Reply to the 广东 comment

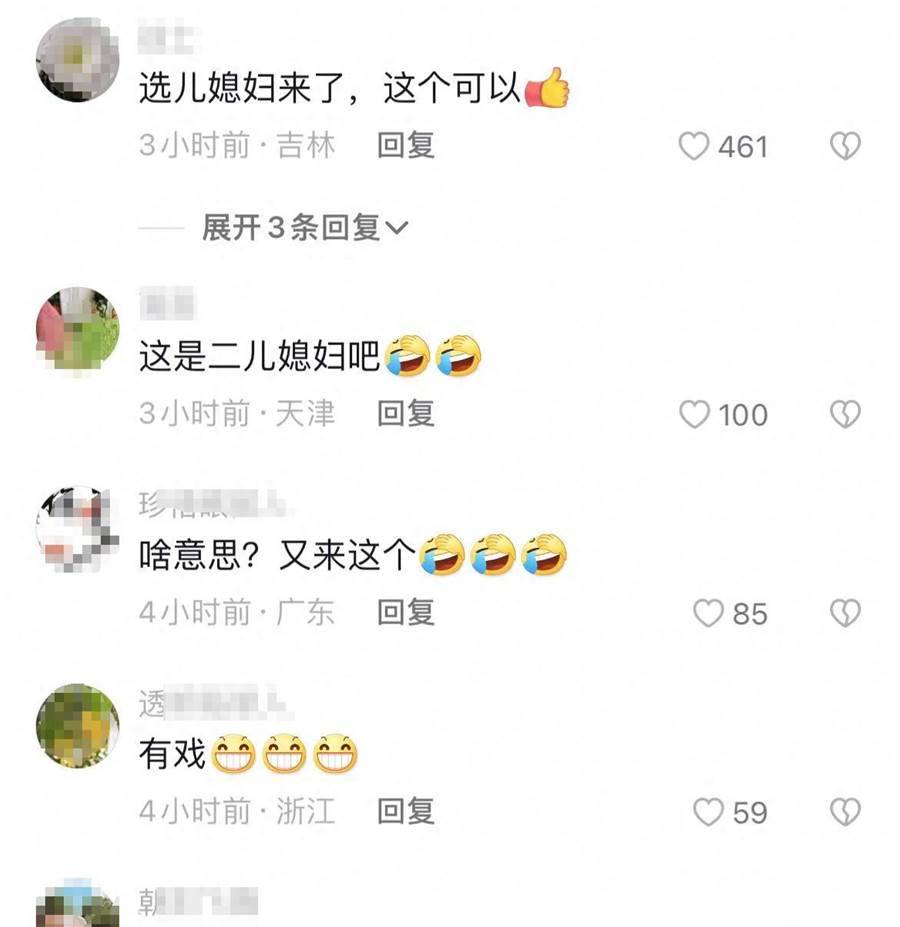pos(405,612)
